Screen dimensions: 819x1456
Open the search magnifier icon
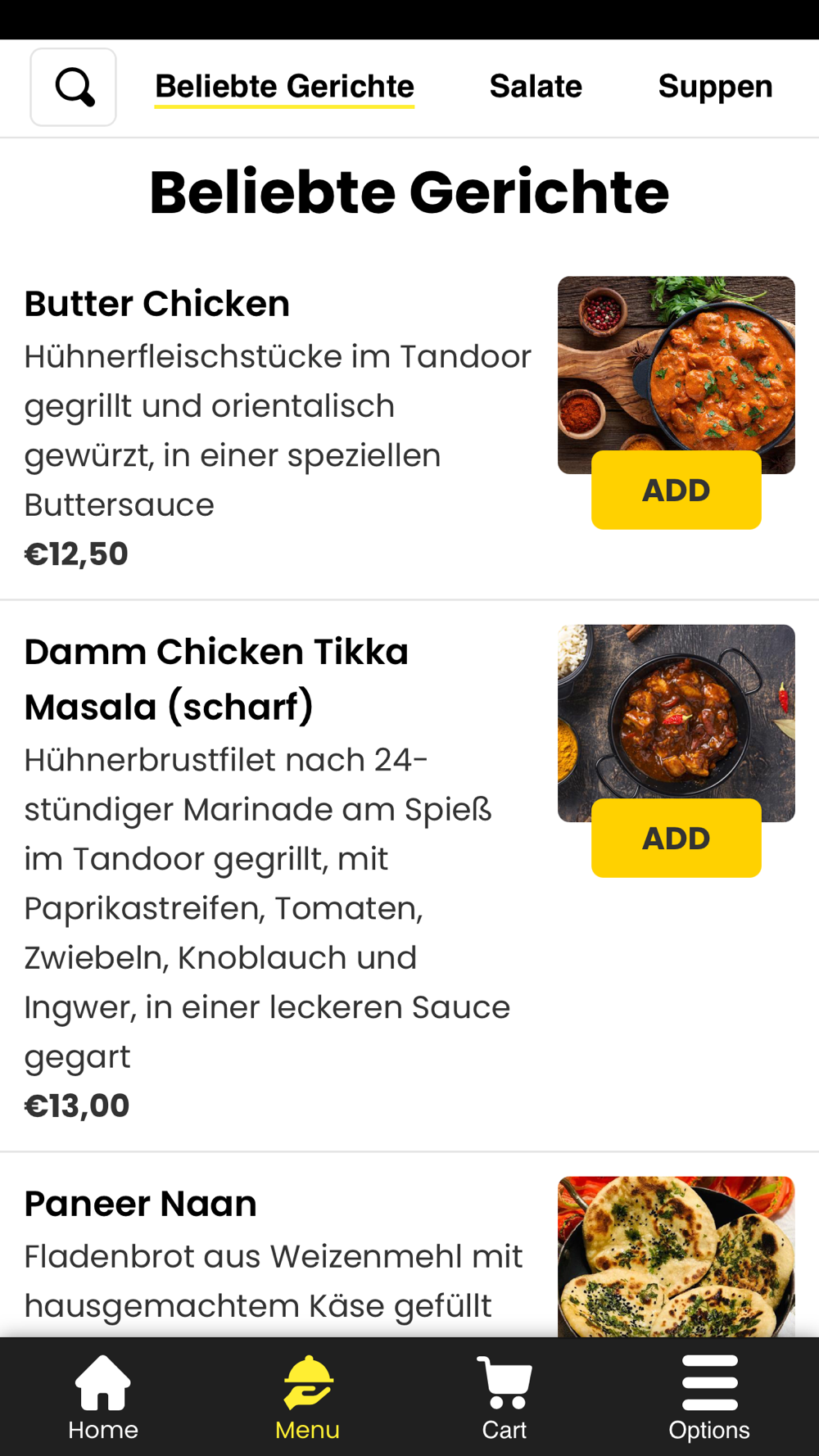(x=73, y=87)
